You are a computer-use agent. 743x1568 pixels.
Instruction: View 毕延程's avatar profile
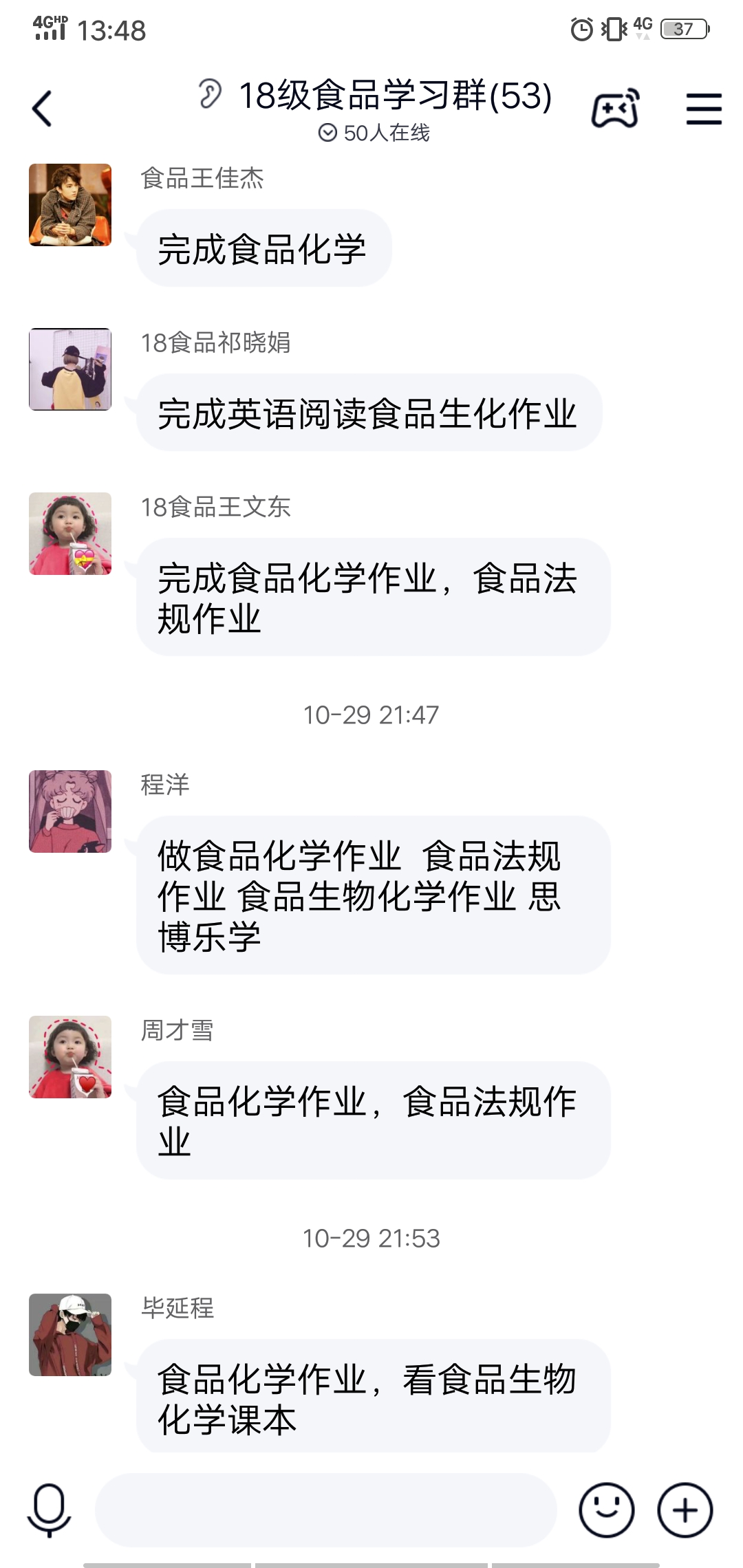pyautogui.click(x=70, y=1335)
